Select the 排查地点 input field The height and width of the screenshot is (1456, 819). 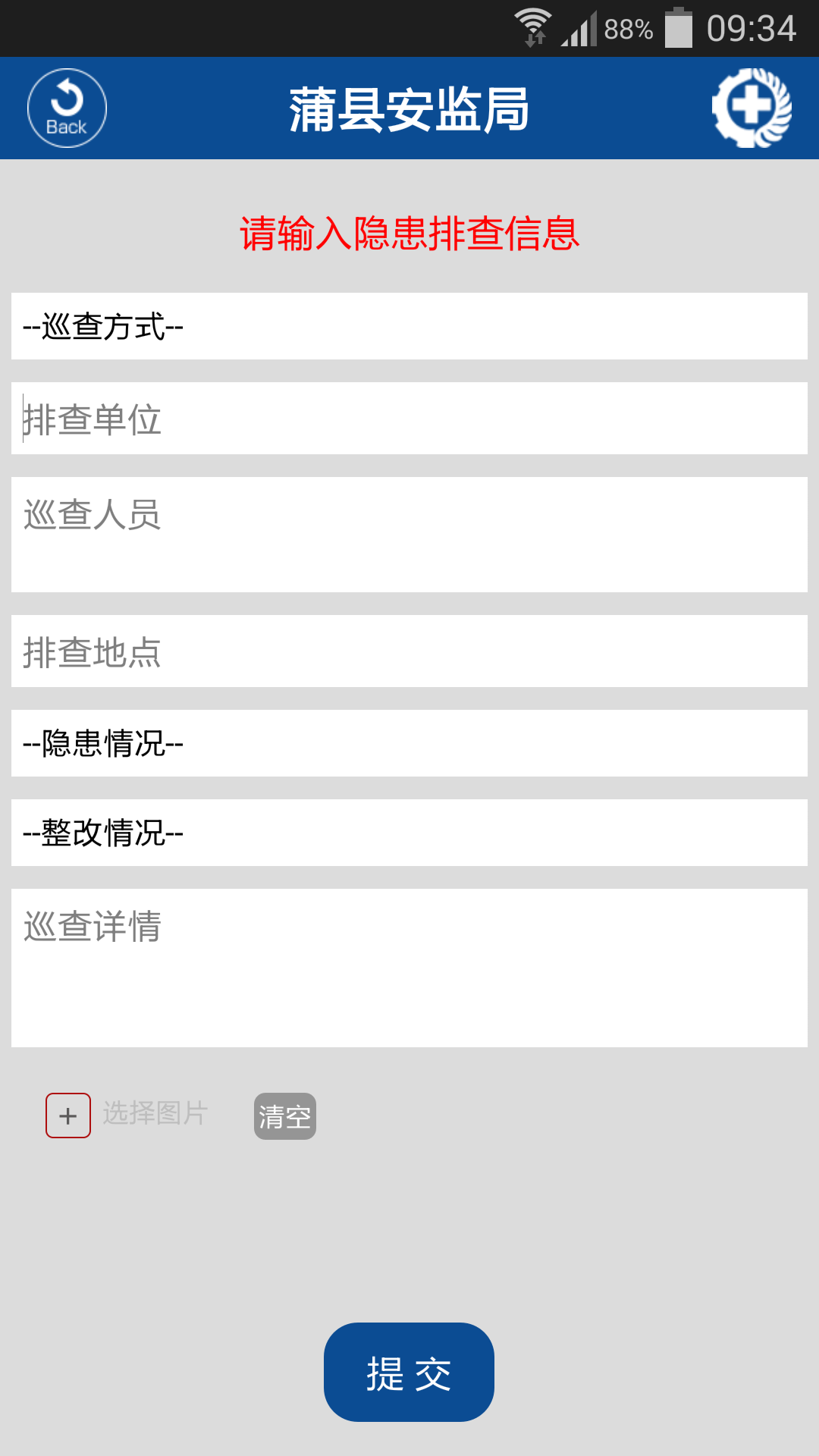409,651
